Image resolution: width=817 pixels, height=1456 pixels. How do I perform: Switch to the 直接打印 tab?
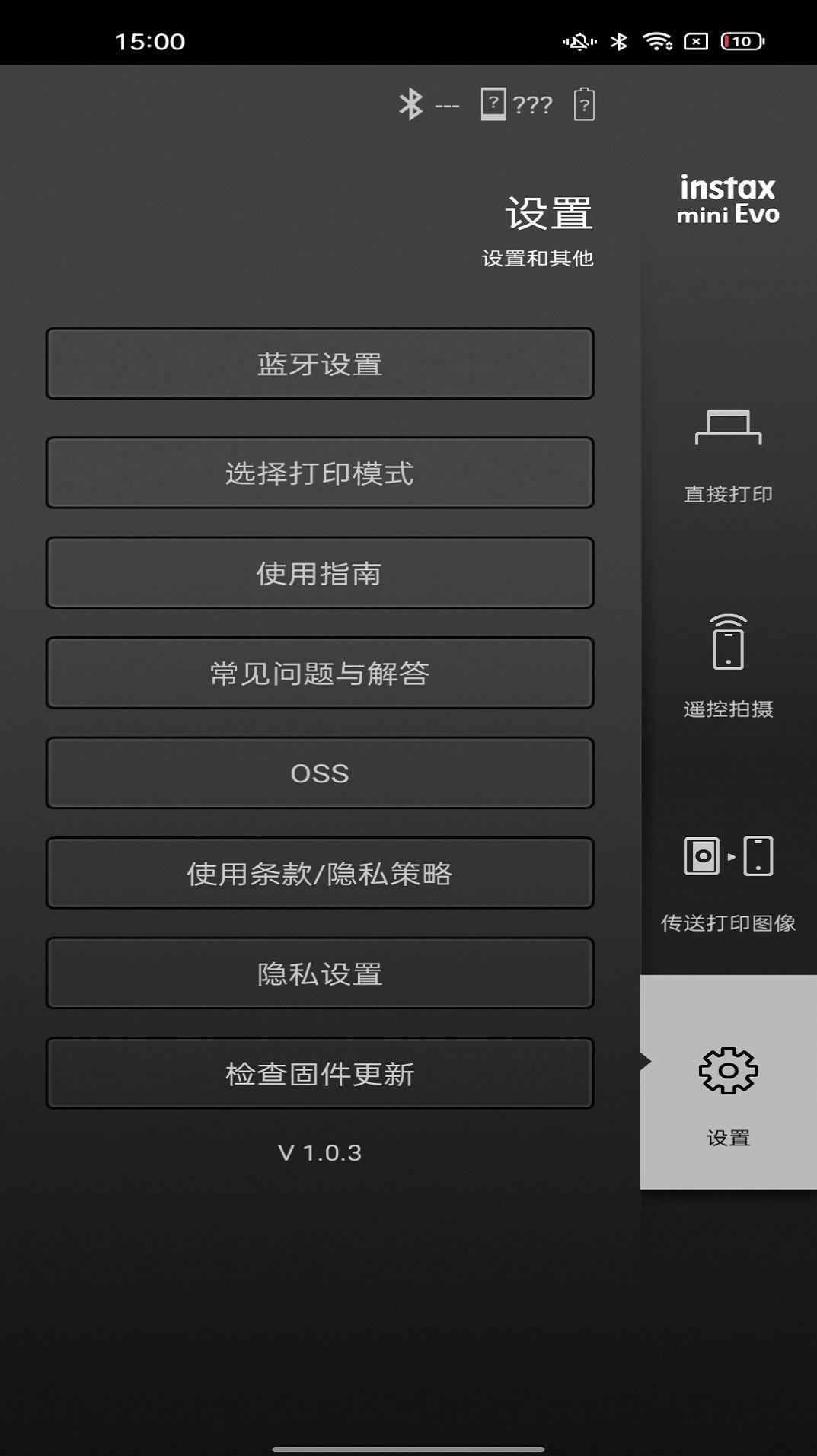[728, 454]
